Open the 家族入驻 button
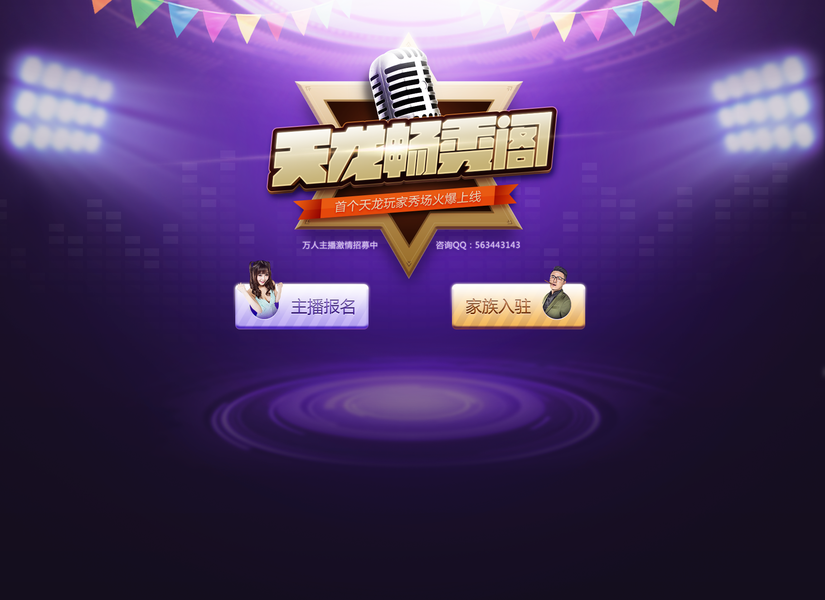 coord(518,306)
